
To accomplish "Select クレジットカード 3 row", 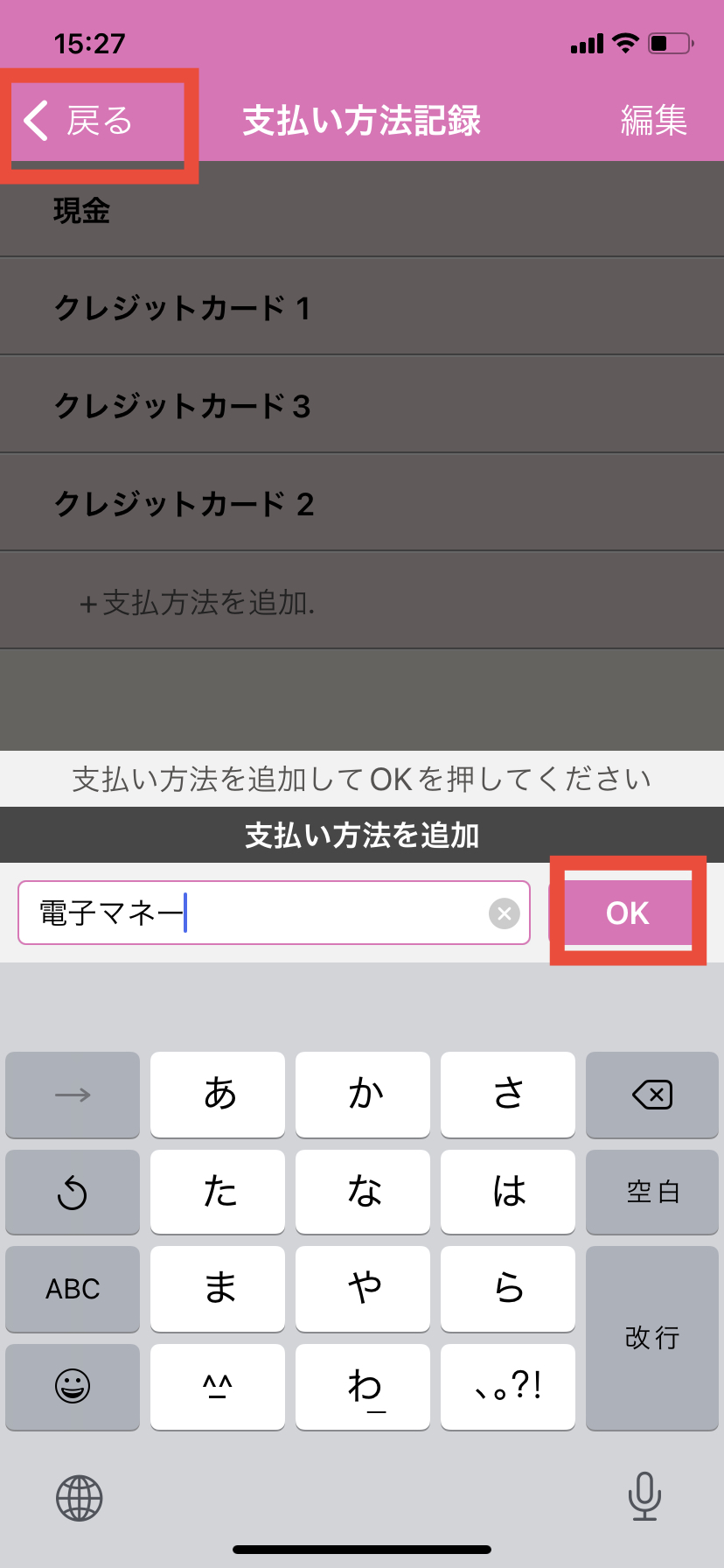I will 362,405.
